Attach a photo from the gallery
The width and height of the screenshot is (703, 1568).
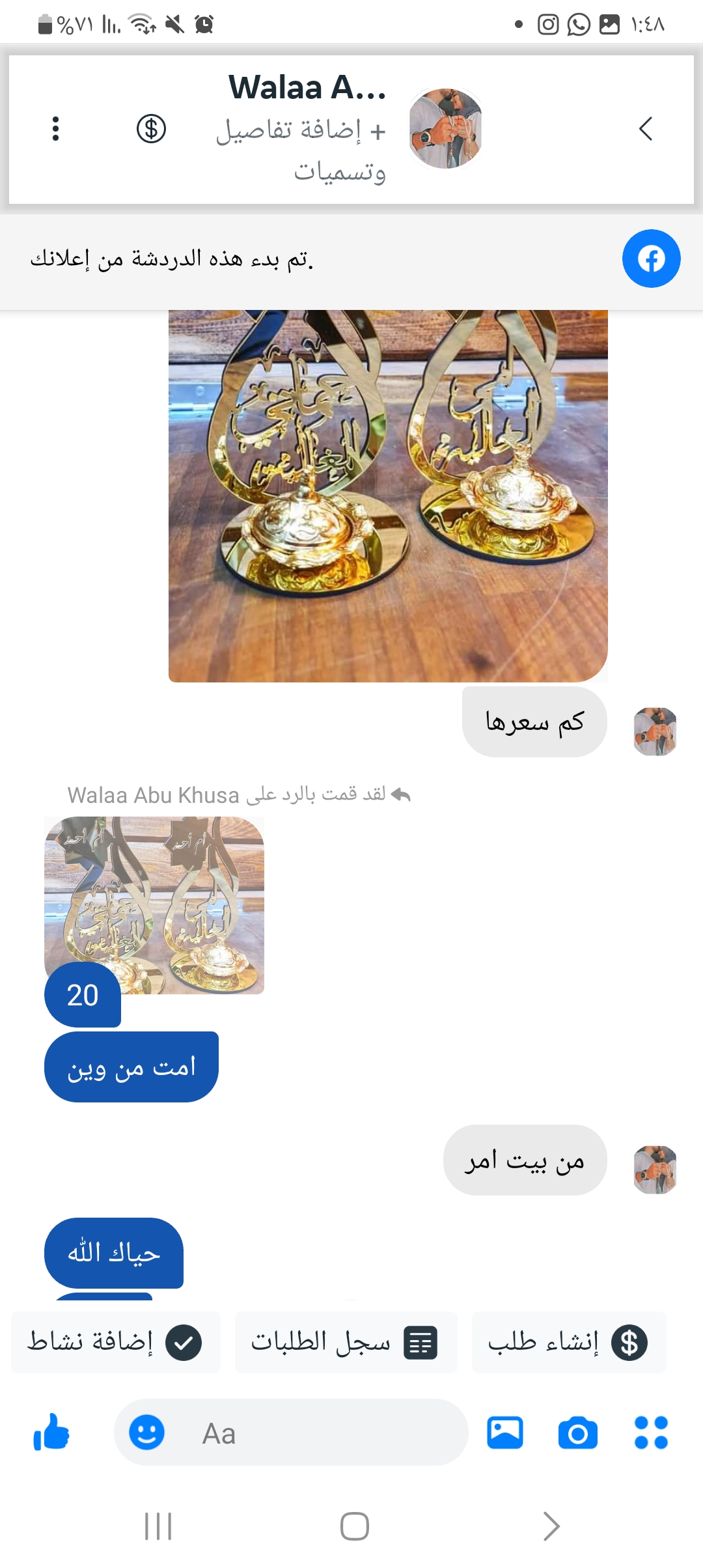click(x=505, y=1433)
